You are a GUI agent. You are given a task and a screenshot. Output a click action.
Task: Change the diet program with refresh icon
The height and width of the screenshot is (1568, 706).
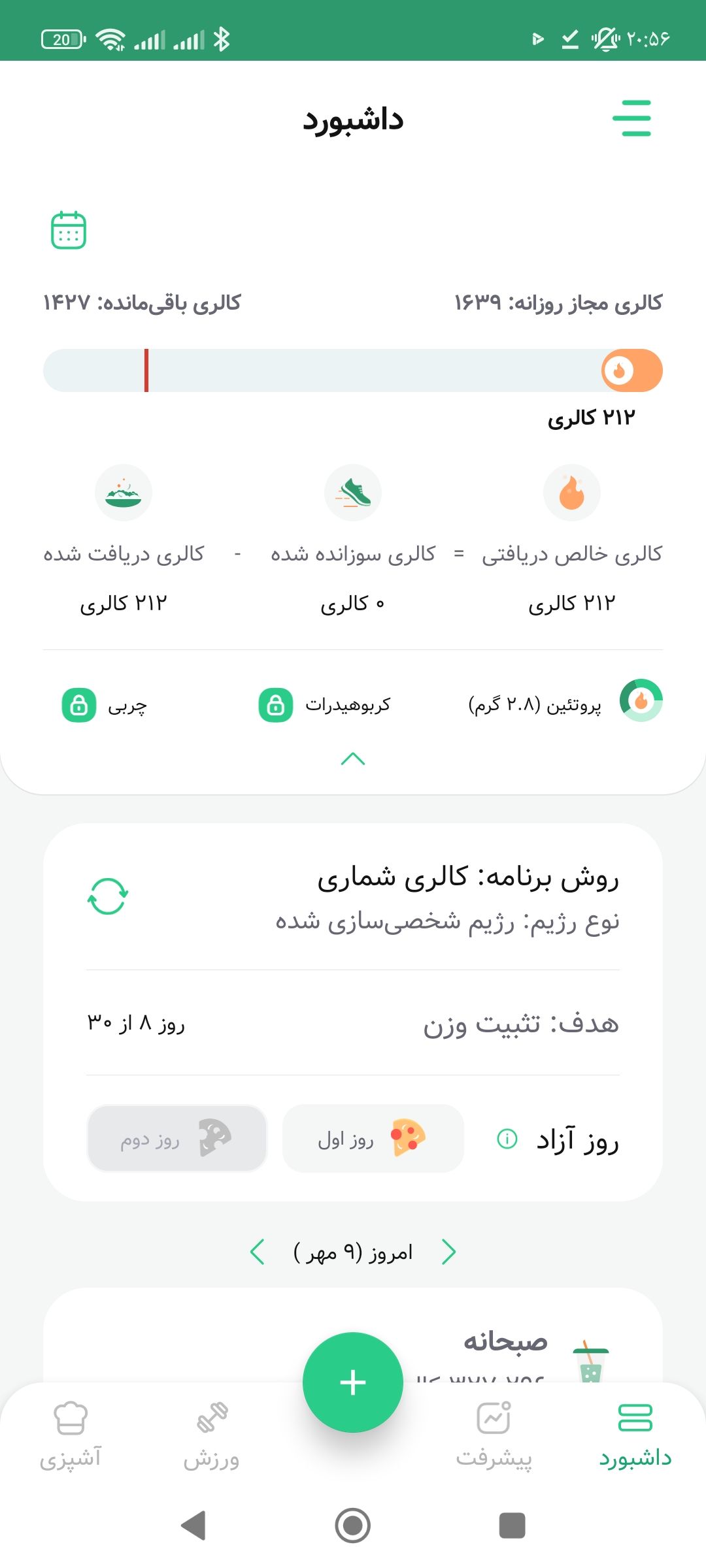(x=108, y=896)
